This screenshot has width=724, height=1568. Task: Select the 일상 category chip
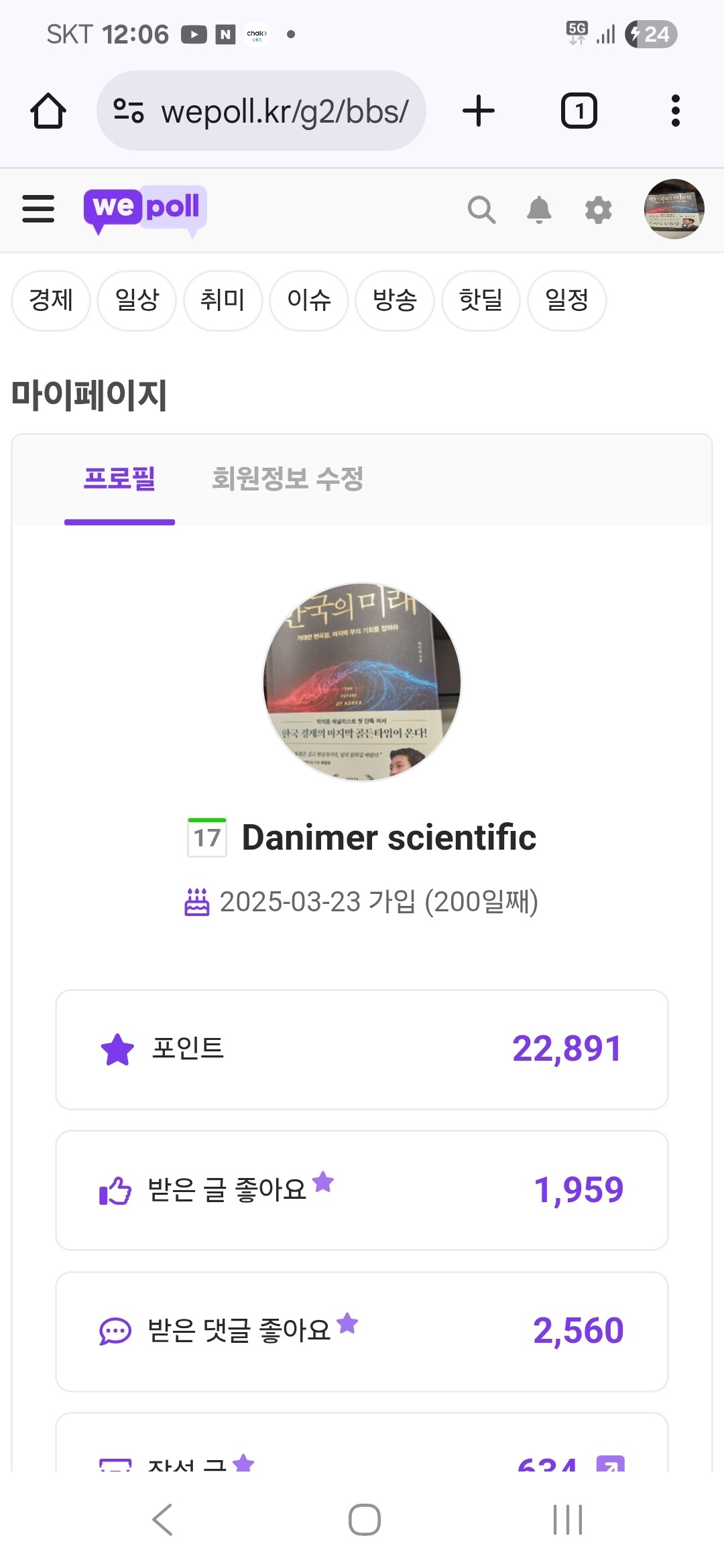point(137,300)
